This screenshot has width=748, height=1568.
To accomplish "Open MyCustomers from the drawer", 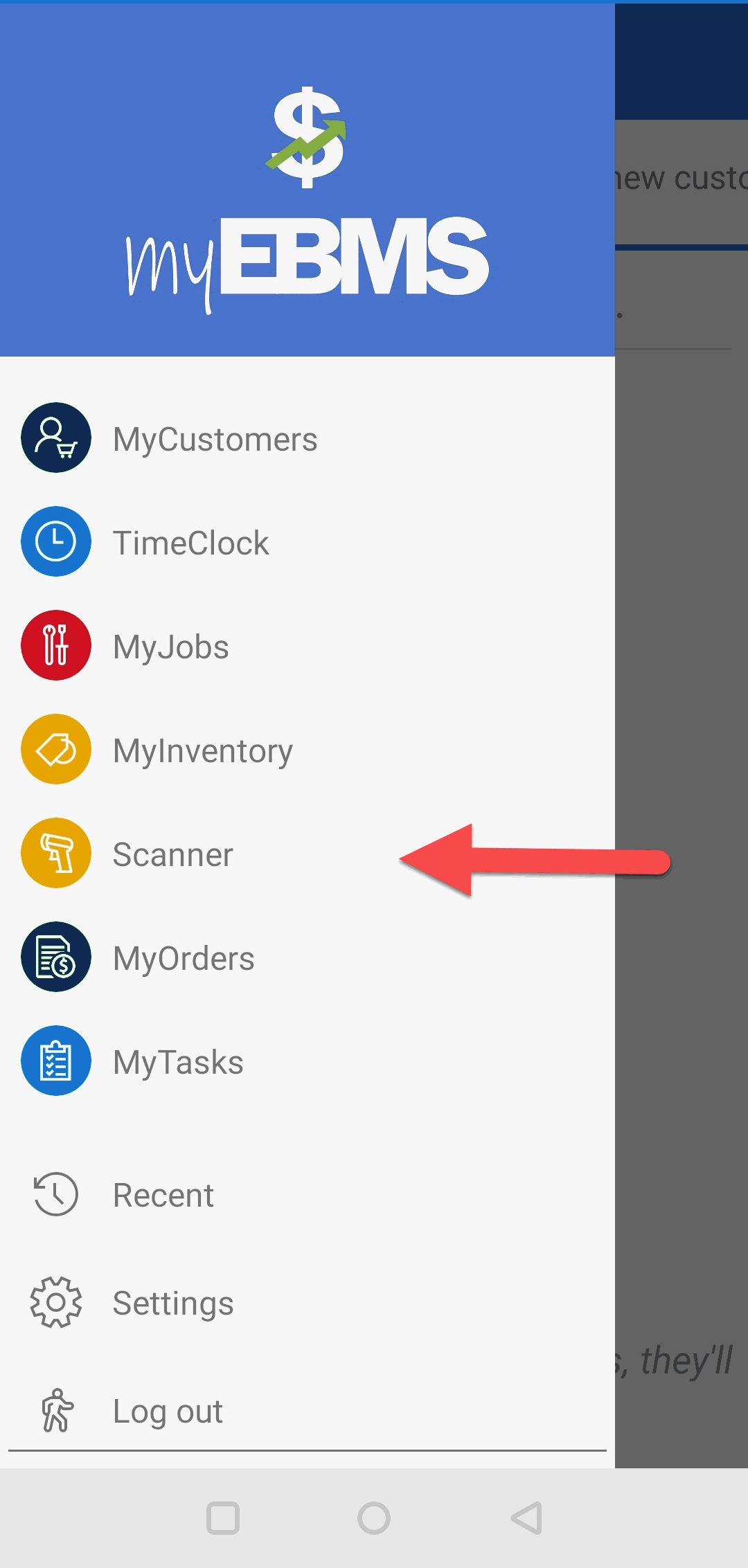I will [x=307, y=438].
